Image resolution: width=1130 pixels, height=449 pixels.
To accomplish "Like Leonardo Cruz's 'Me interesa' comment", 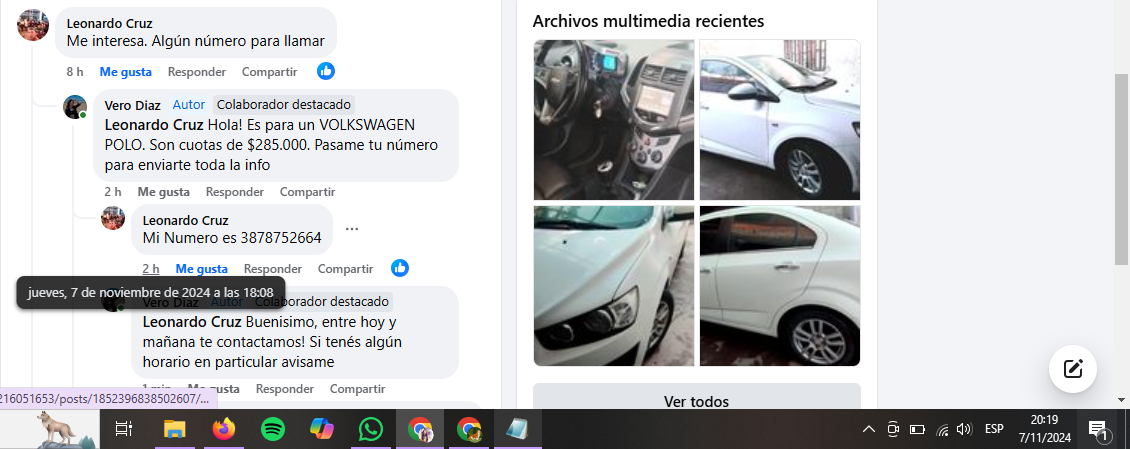I will click(x=125, y=72).
